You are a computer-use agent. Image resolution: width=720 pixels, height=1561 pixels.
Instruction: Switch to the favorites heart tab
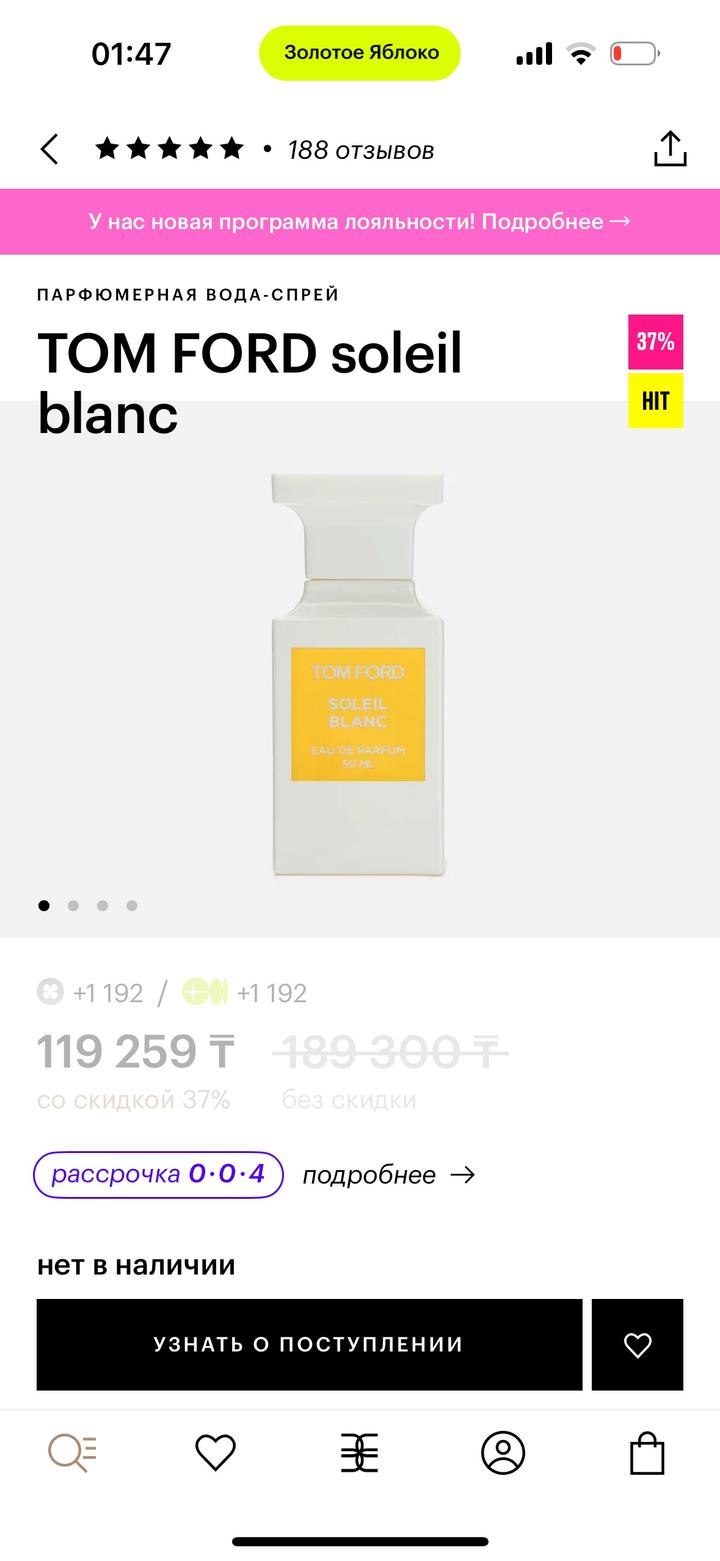tap(215, 1453)
